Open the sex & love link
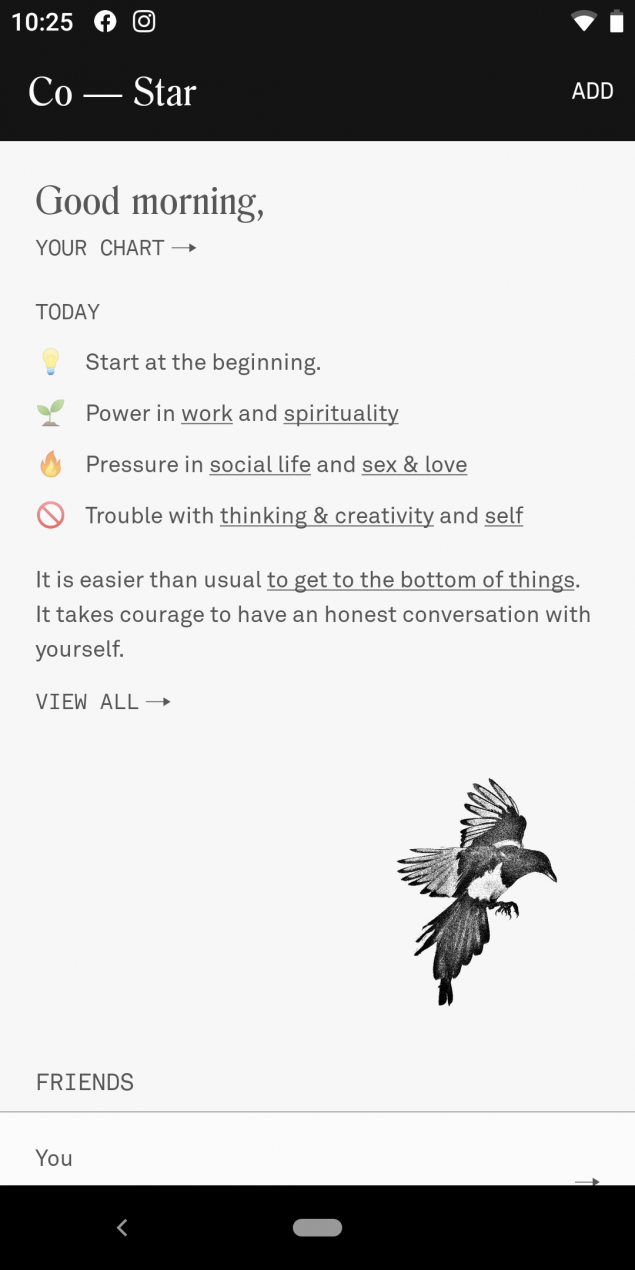This screenshot has height=1270, width=635. coord(414,464)
